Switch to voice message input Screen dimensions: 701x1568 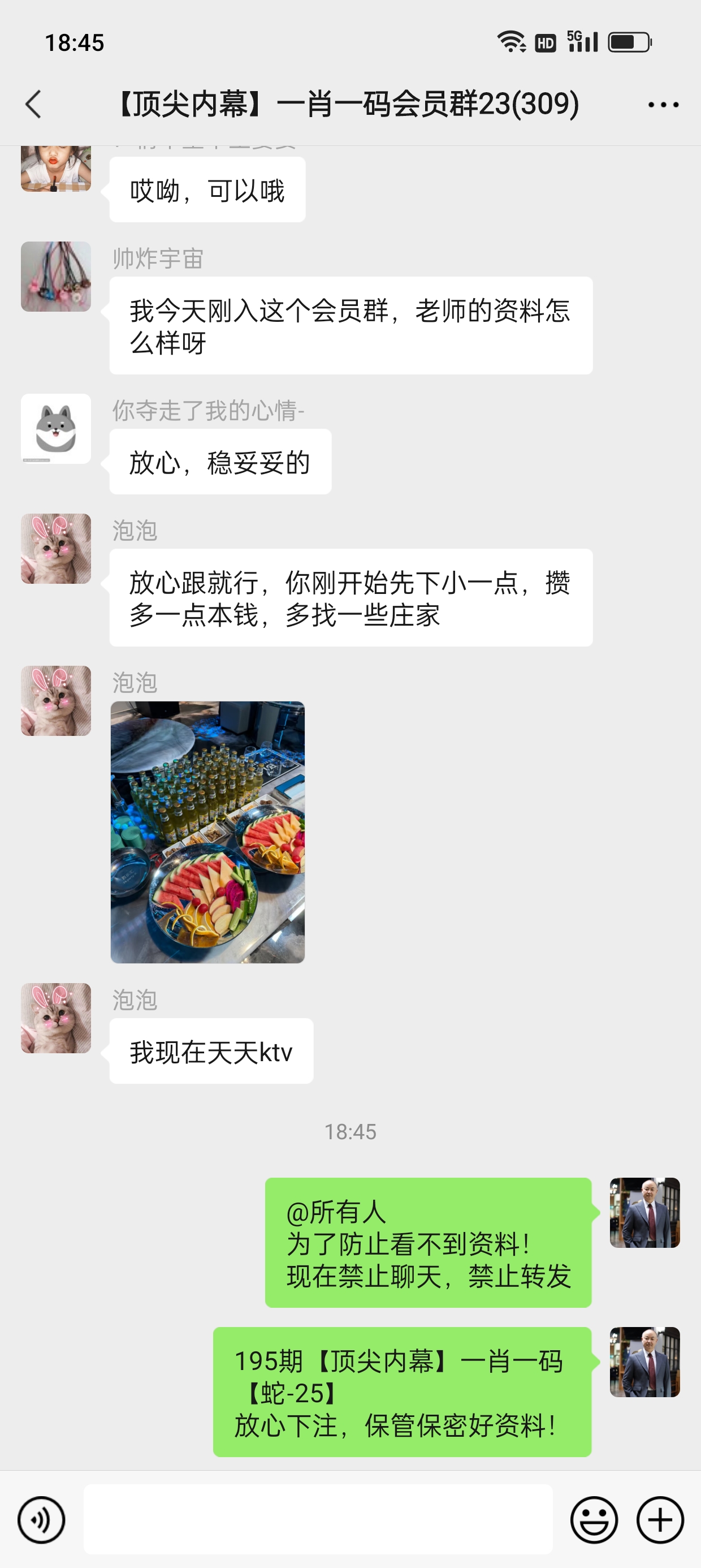click(x=41, y=1520)
